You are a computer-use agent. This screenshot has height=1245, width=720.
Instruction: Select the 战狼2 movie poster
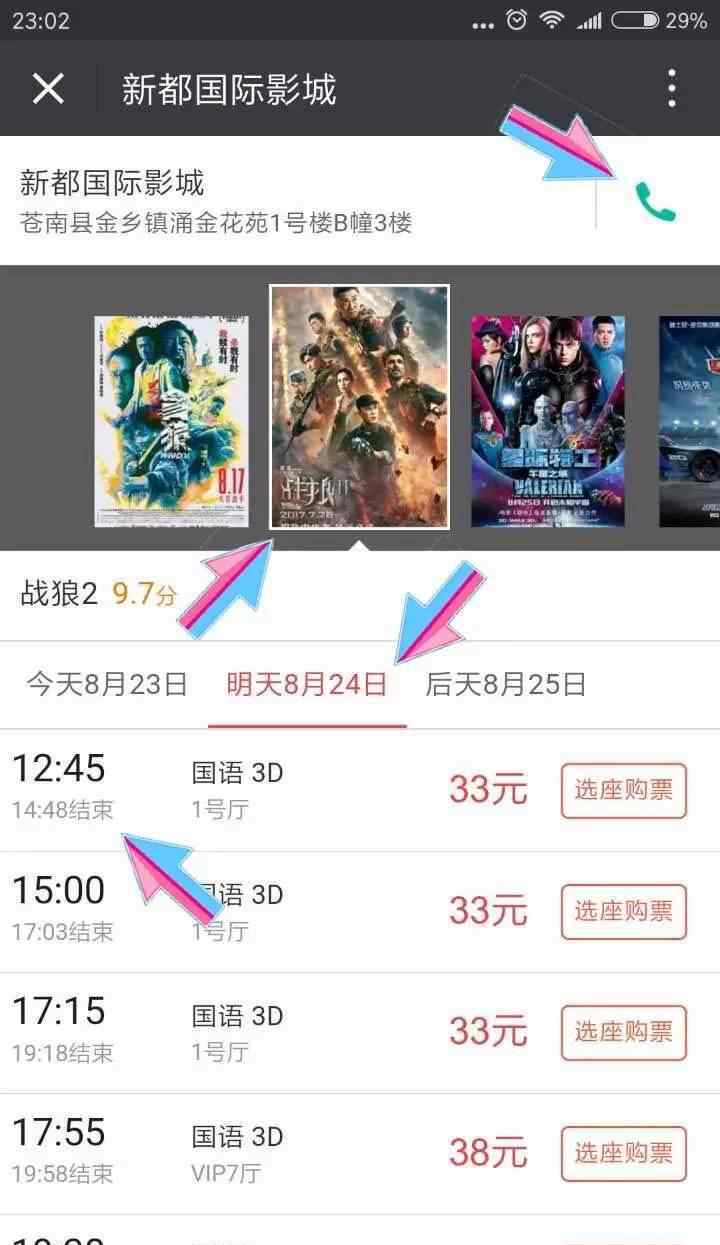(360, 407)
